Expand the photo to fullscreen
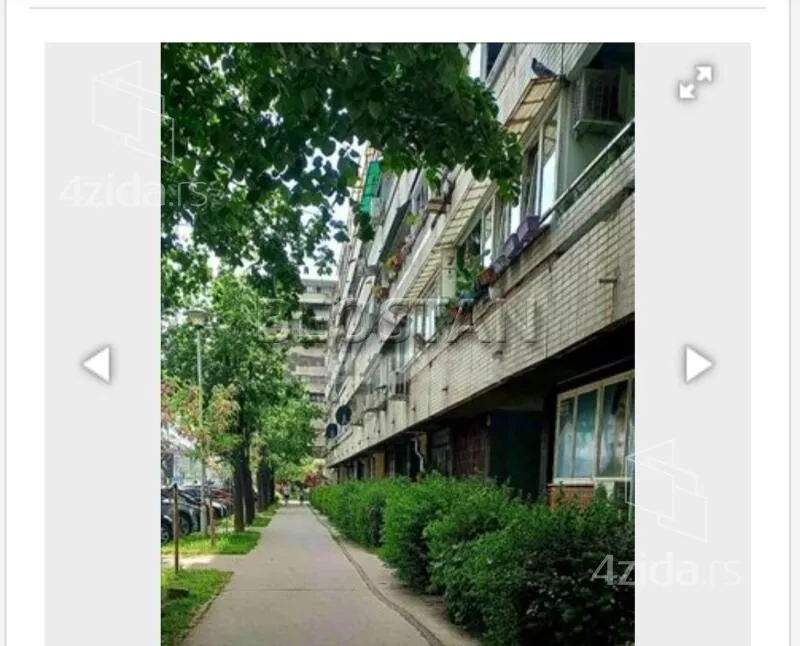Image resolution: width=800 pixels, height=646 pixels. pyautogui.click(x=695, y=82)
